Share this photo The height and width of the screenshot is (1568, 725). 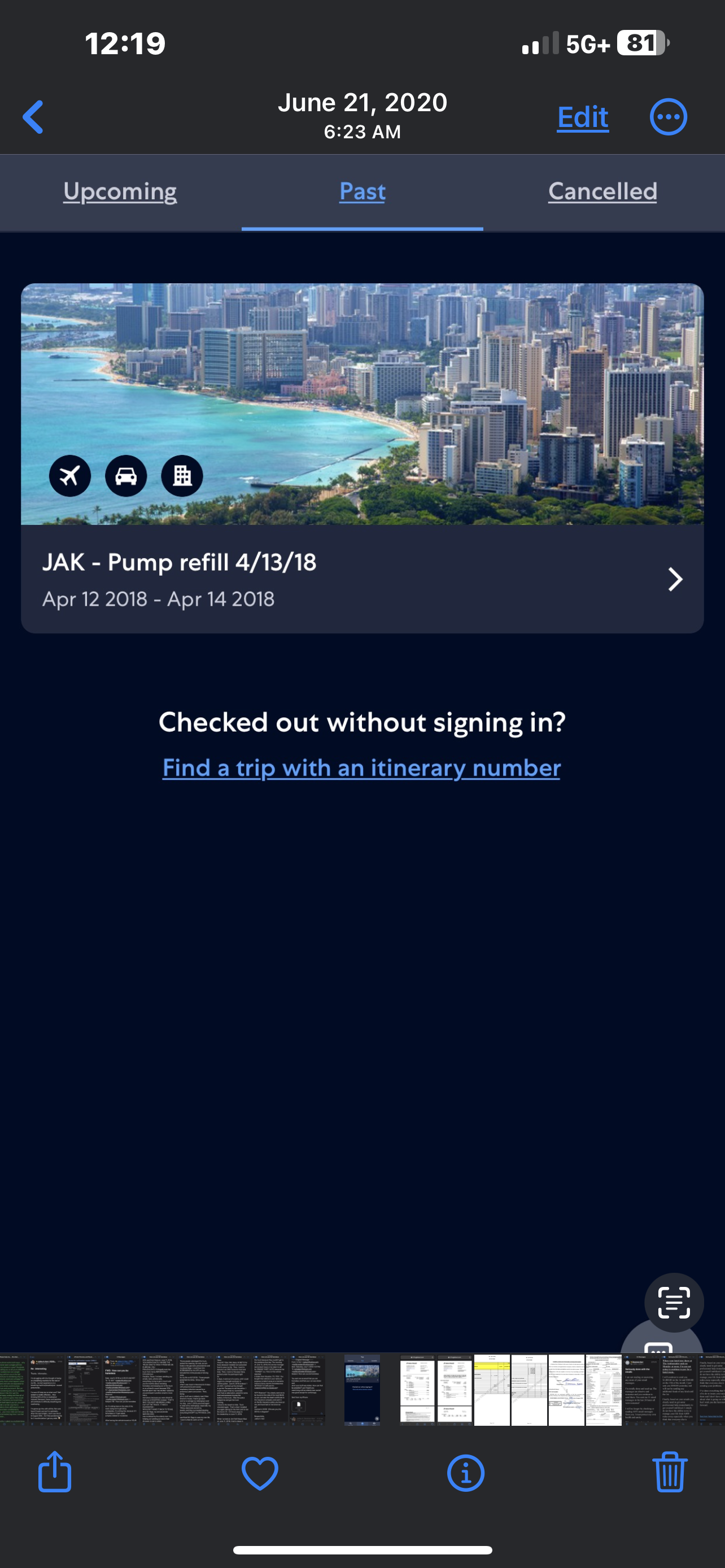point(55,1473)
